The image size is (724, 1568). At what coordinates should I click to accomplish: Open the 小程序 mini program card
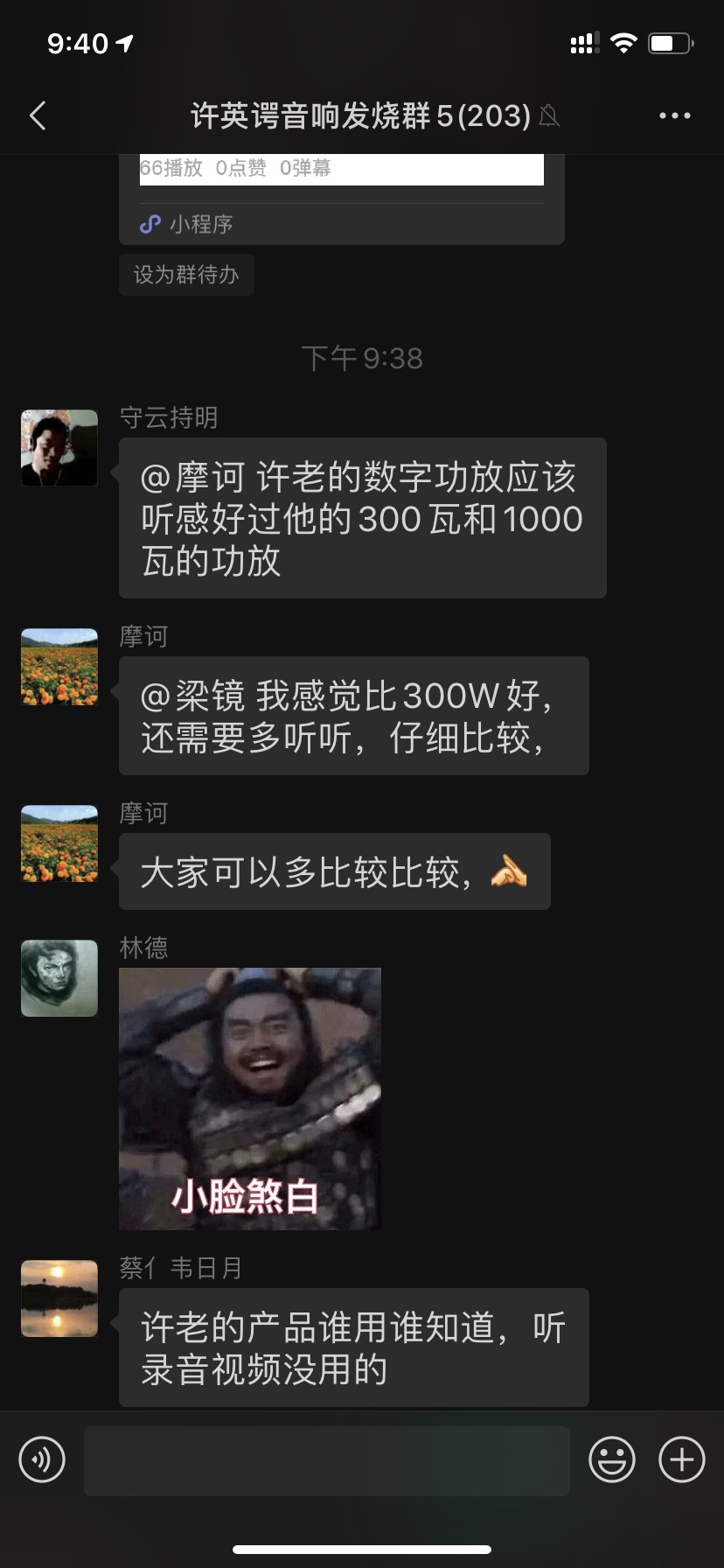(x=341, y=201)
